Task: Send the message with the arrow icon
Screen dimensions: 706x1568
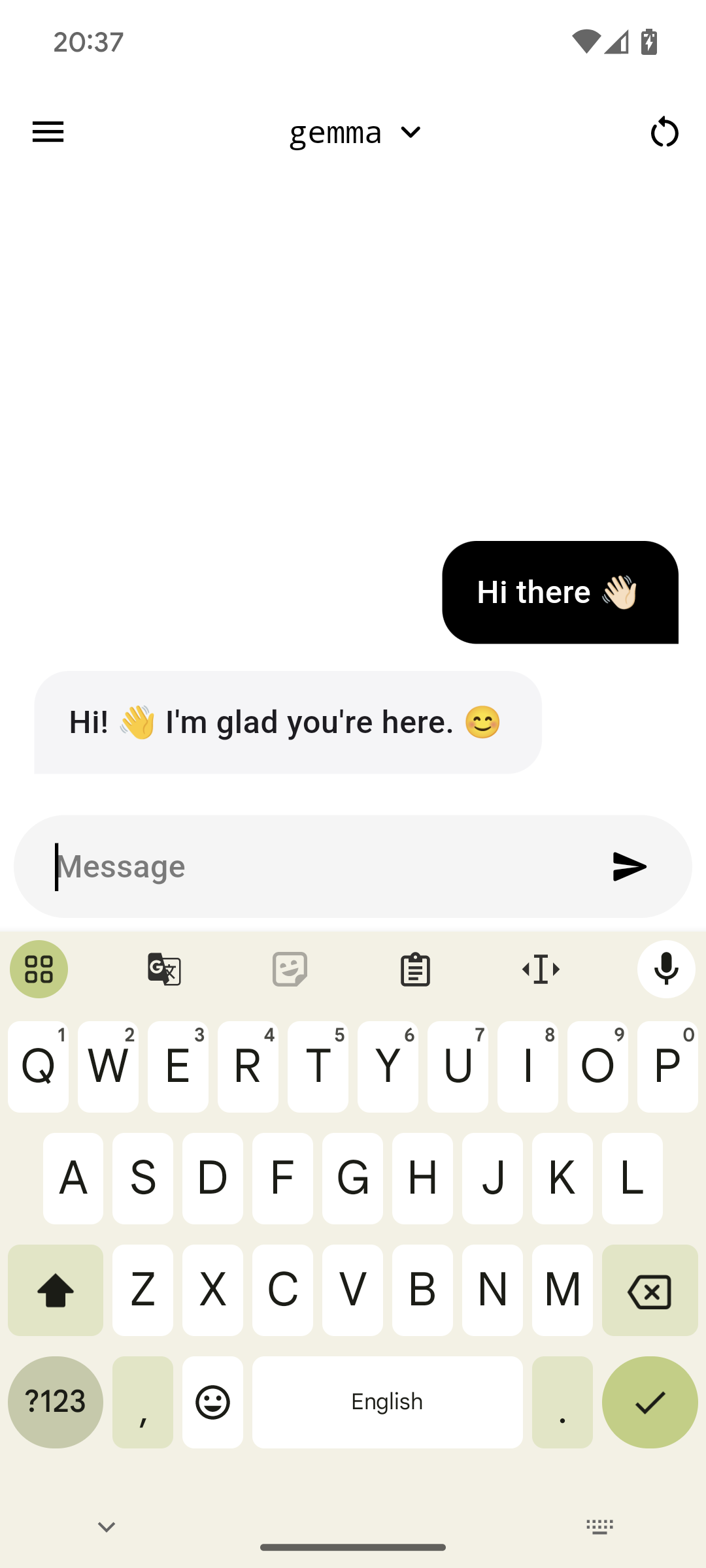Action: [629, 866]
